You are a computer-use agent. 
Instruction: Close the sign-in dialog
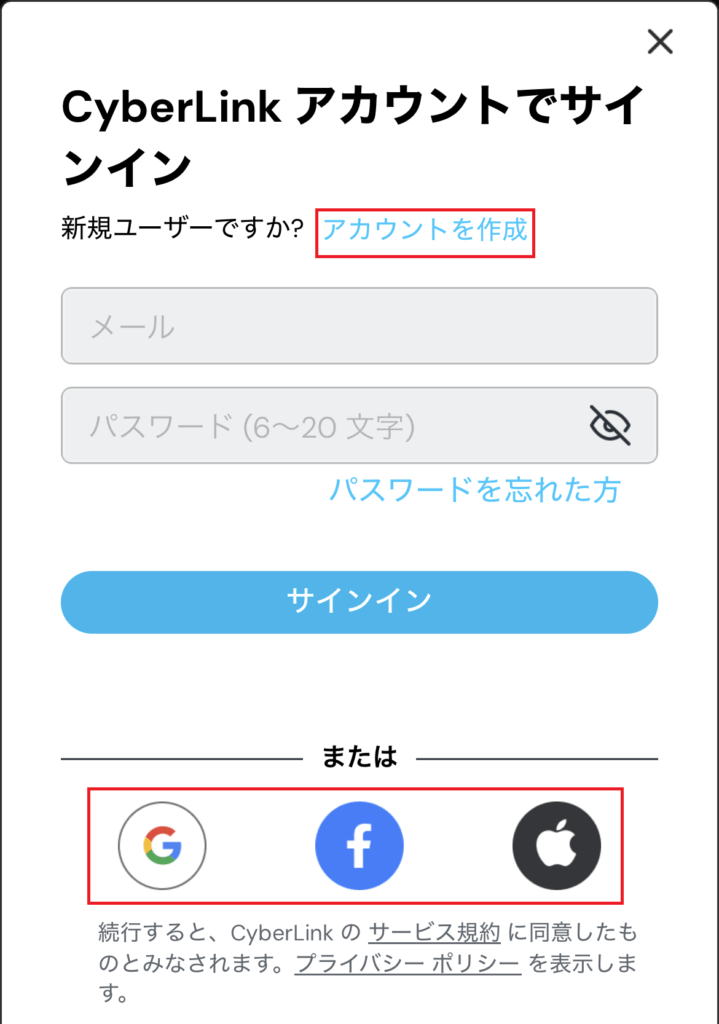660,42
